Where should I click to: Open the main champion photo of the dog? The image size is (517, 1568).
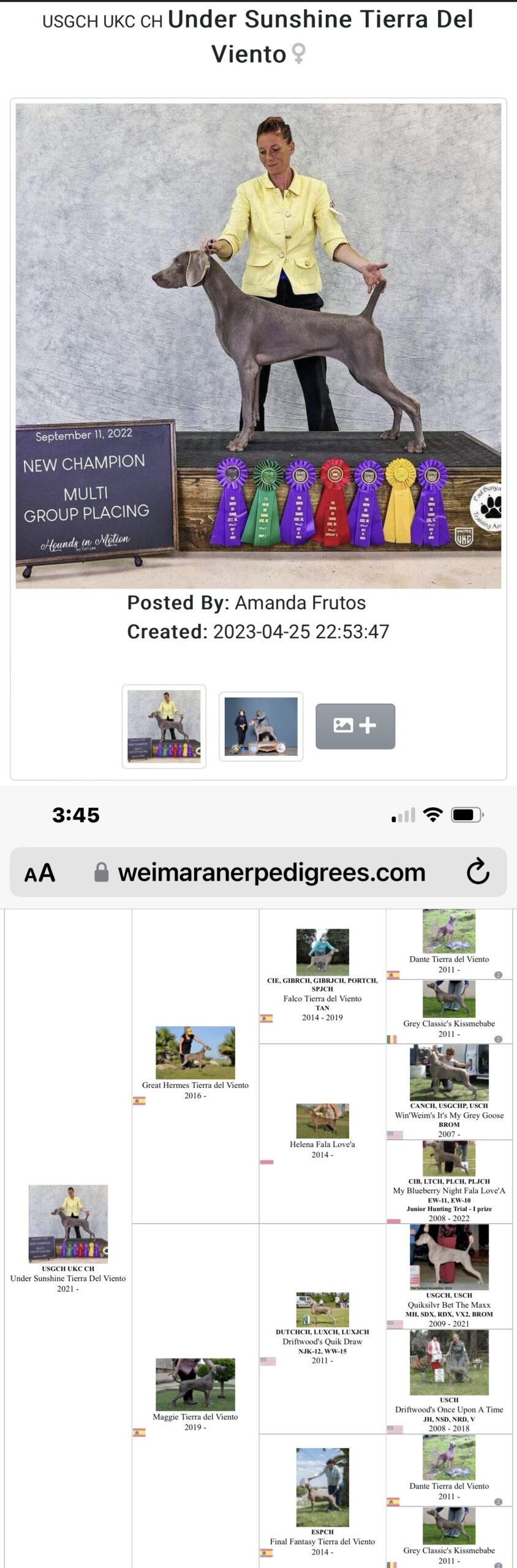(258, 345)
